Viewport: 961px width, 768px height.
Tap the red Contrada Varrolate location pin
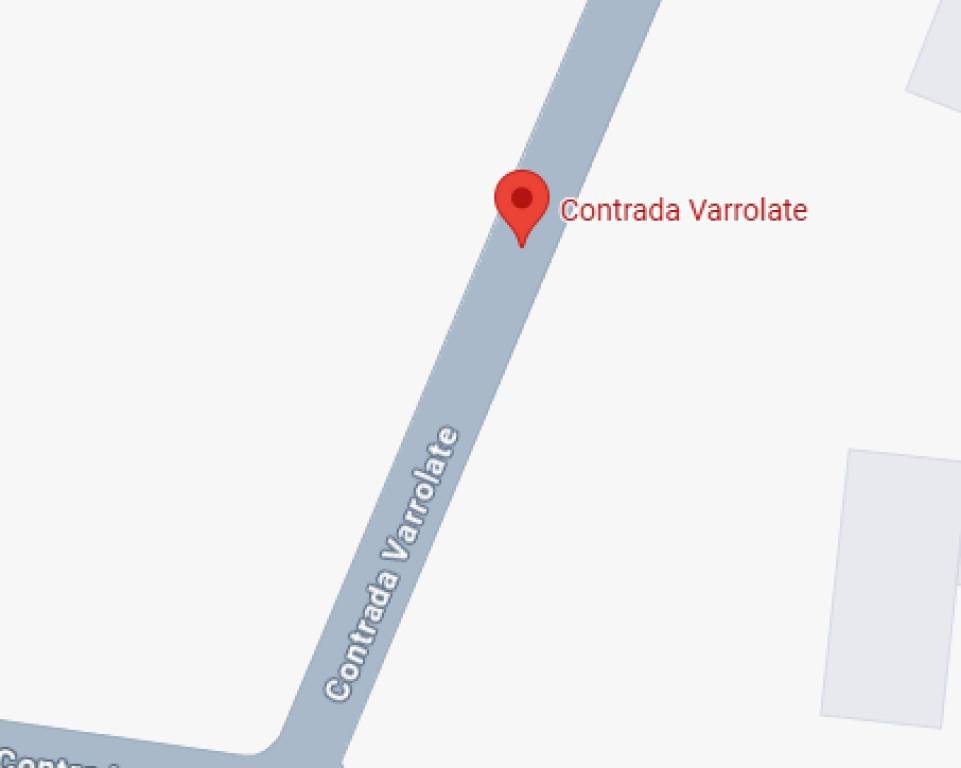pyautogui.click(x=521, y=203)
